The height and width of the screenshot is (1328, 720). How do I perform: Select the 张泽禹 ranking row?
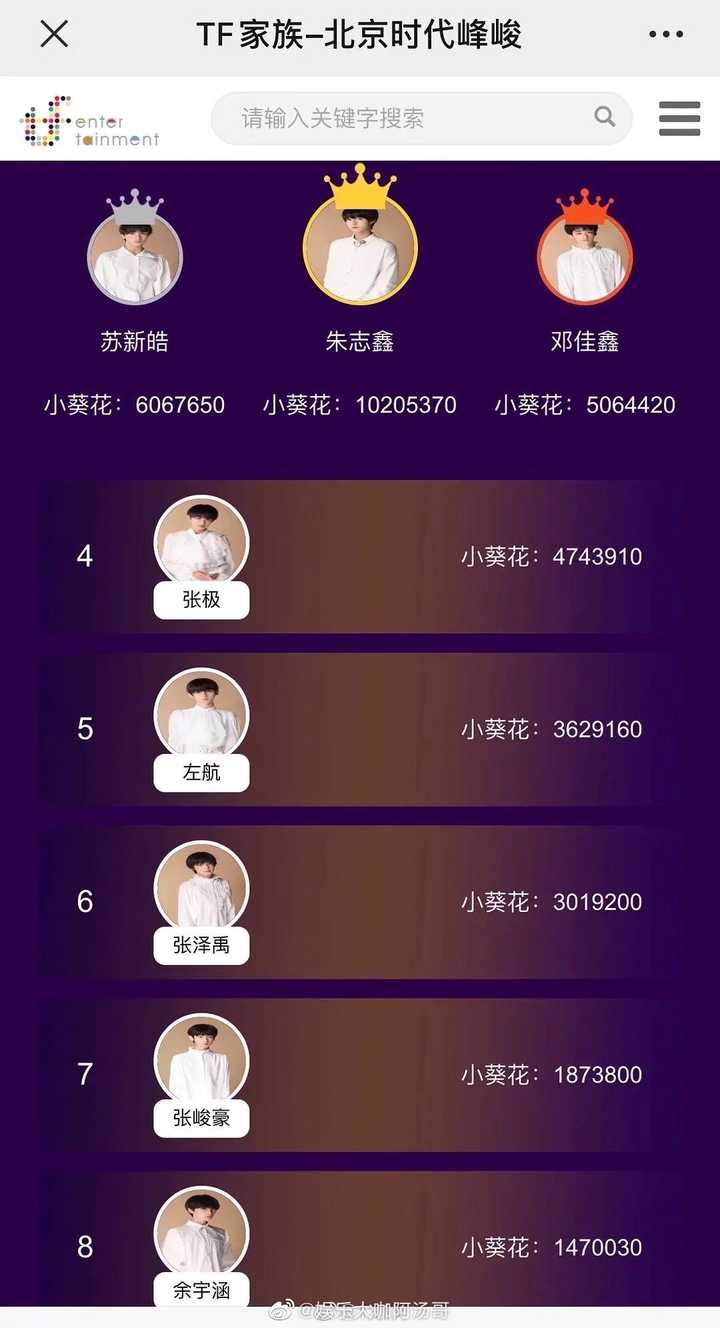360,902
